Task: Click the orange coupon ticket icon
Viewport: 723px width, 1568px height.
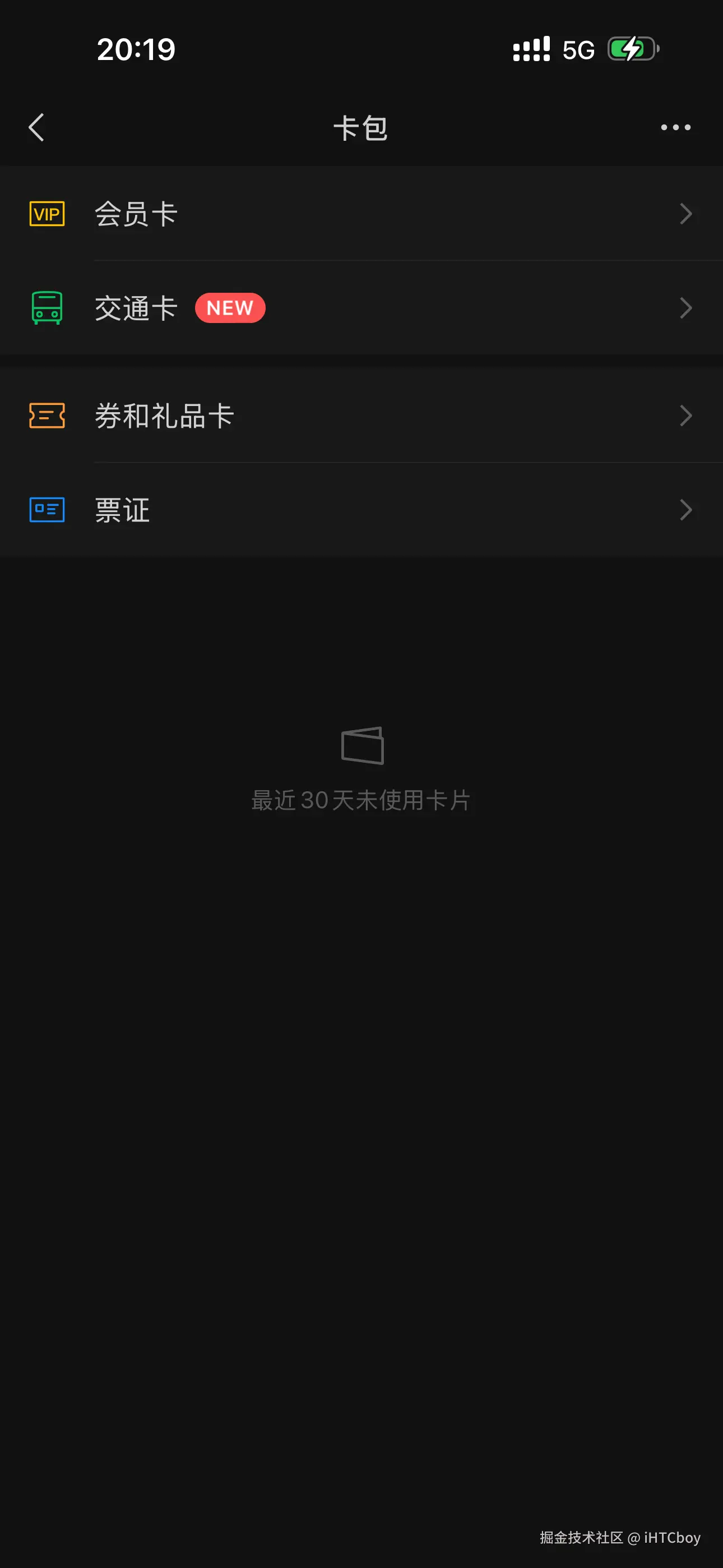Action: 47,415
